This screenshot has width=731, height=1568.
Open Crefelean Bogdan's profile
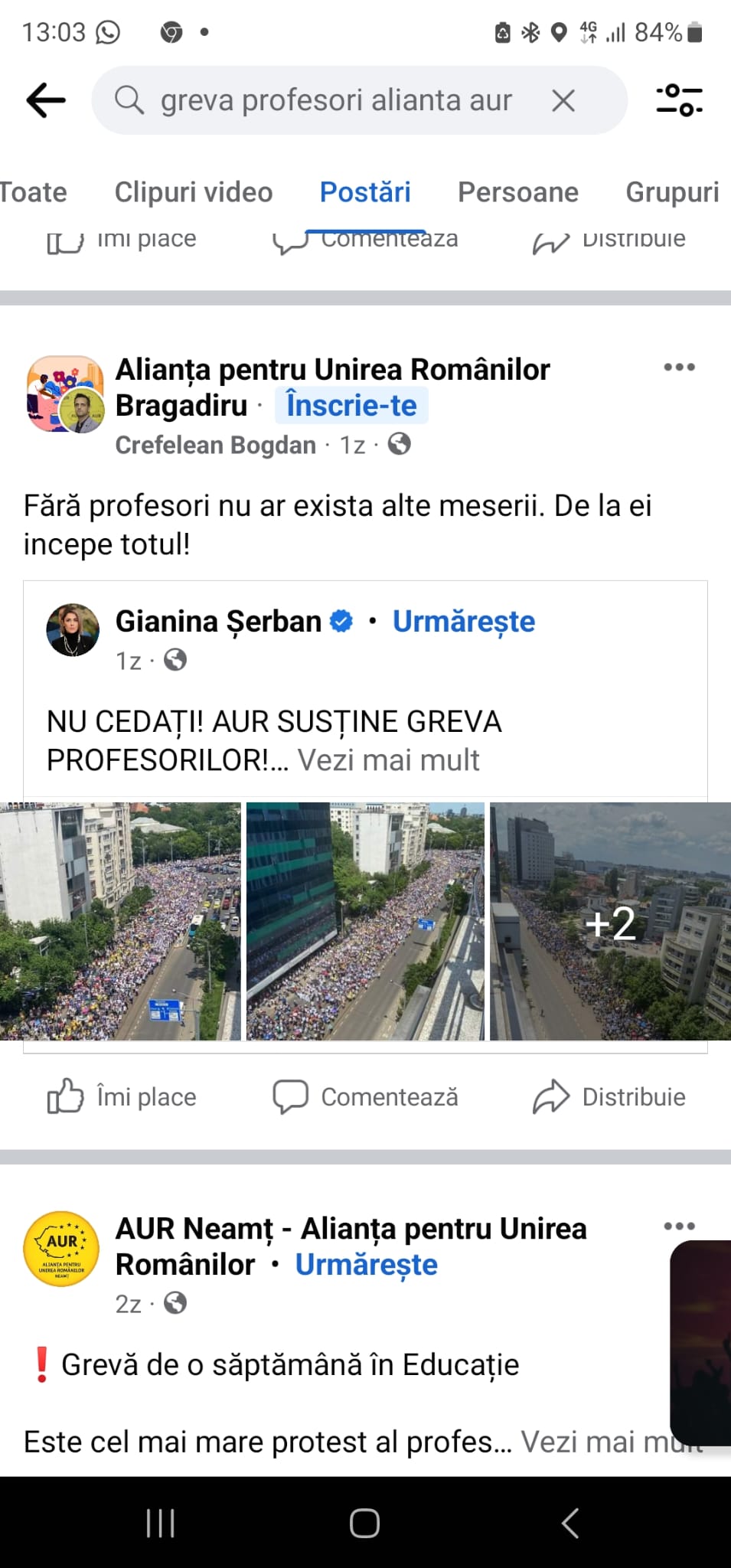click(215, 445)
